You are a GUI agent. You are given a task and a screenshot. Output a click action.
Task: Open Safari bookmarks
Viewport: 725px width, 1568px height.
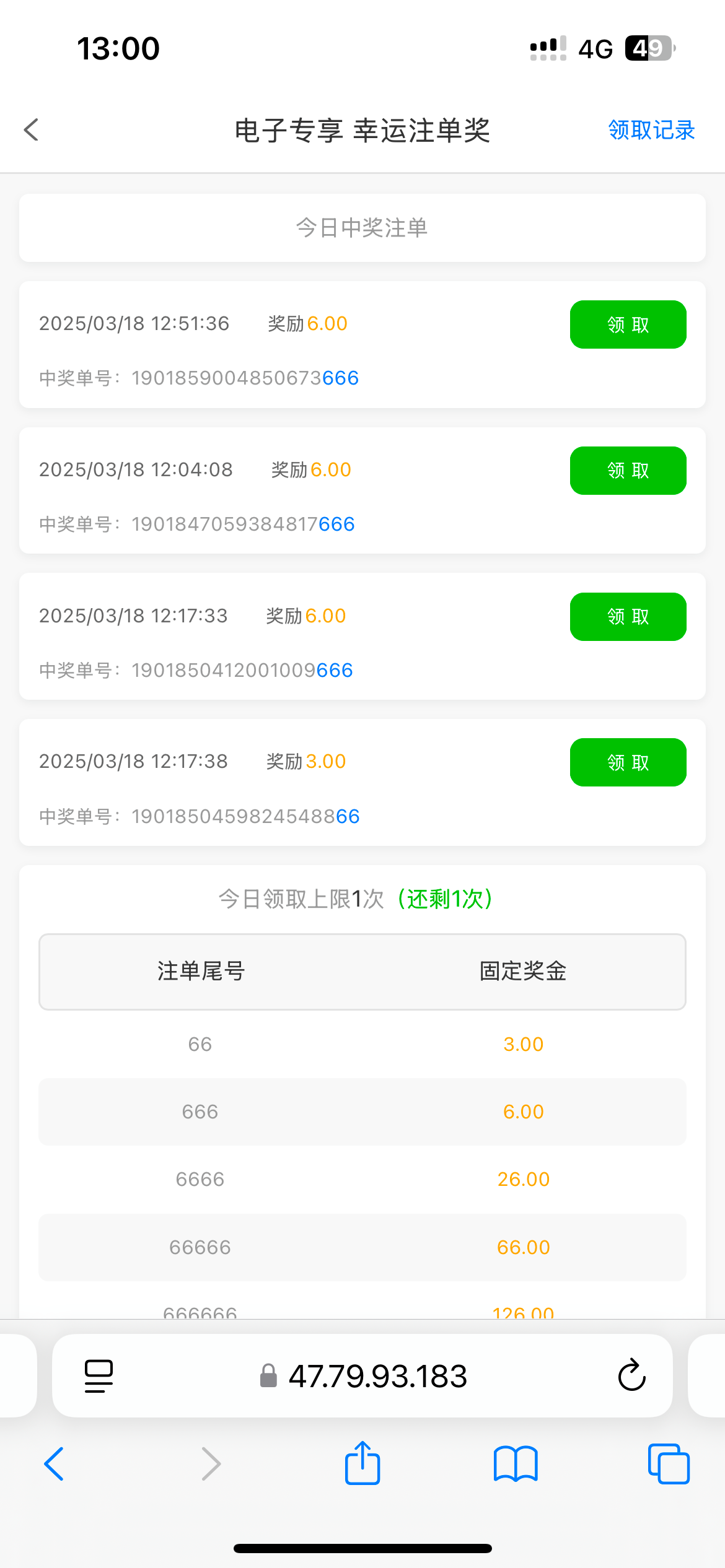516,1464
